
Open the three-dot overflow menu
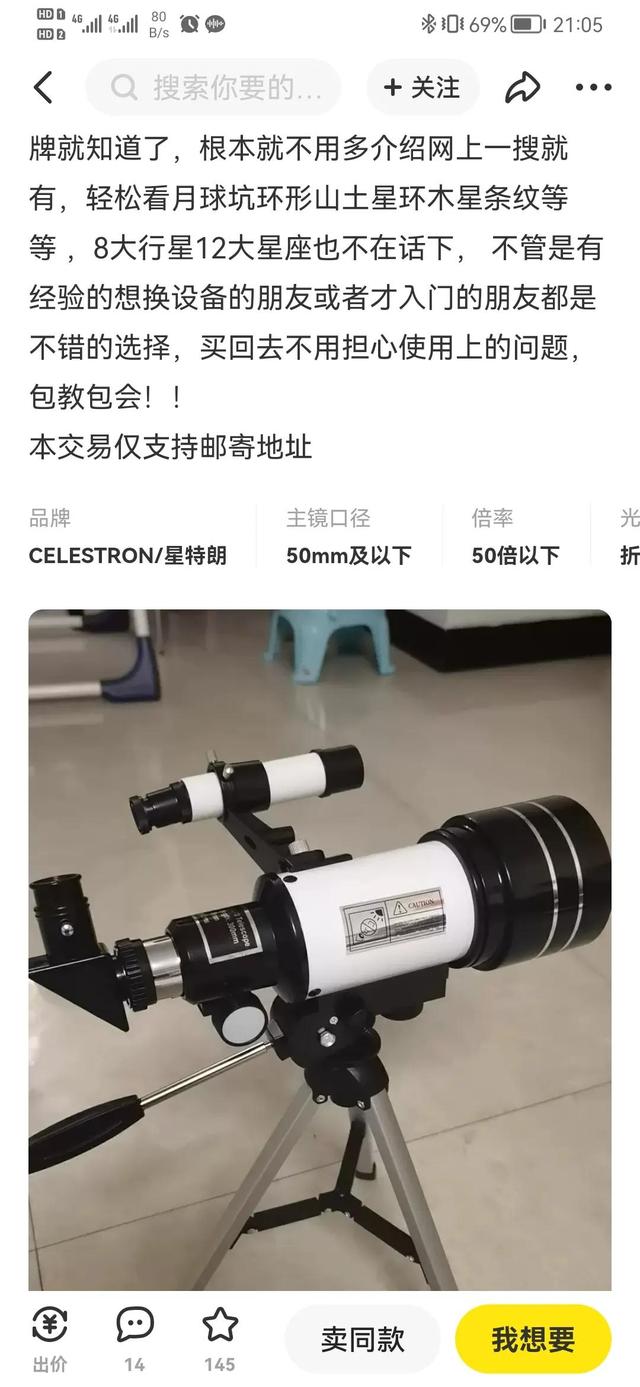point(593,88)
